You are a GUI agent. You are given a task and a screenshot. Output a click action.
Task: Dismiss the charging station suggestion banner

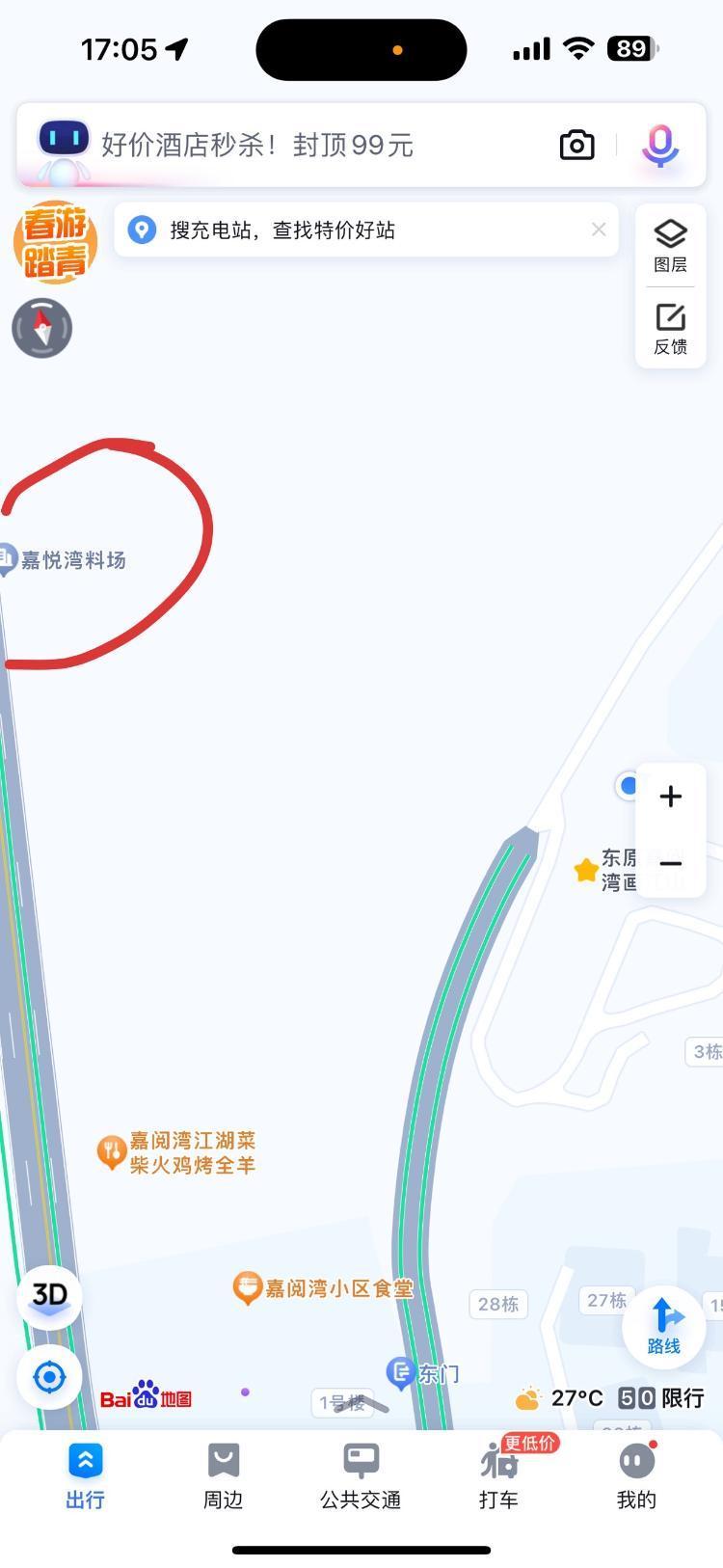tap(599, 230)
